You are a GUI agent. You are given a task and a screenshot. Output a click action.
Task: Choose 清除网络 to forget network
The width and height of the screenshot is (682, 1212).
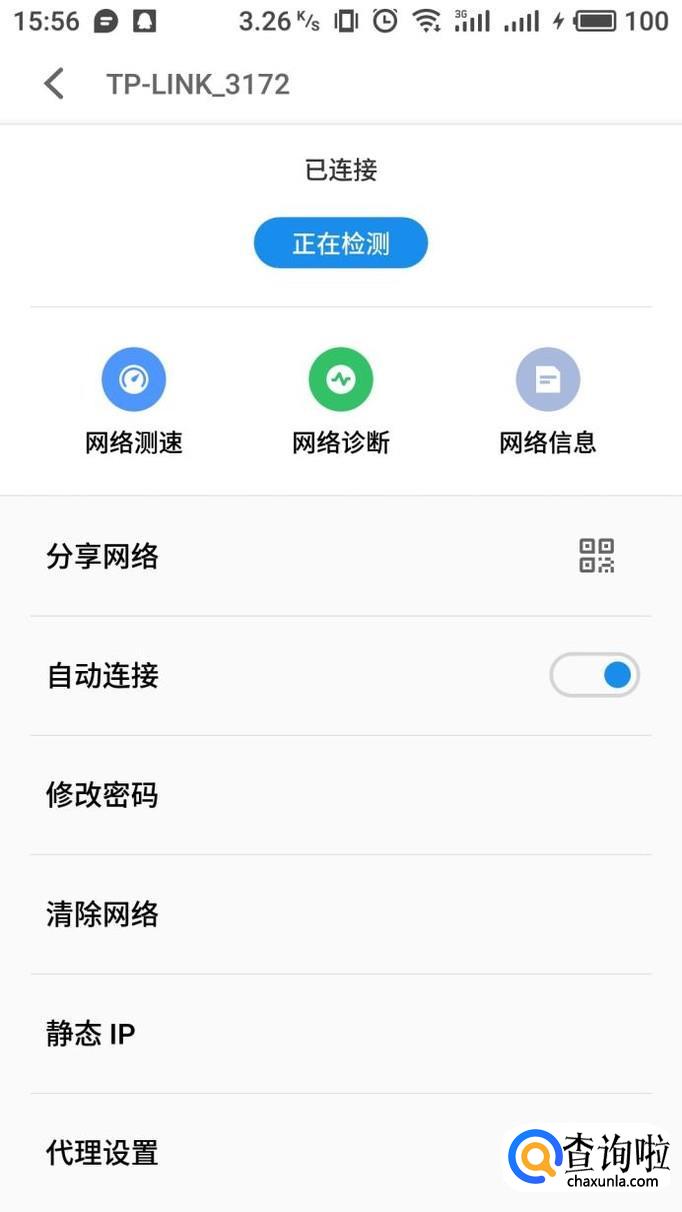(x=340, y=914)
